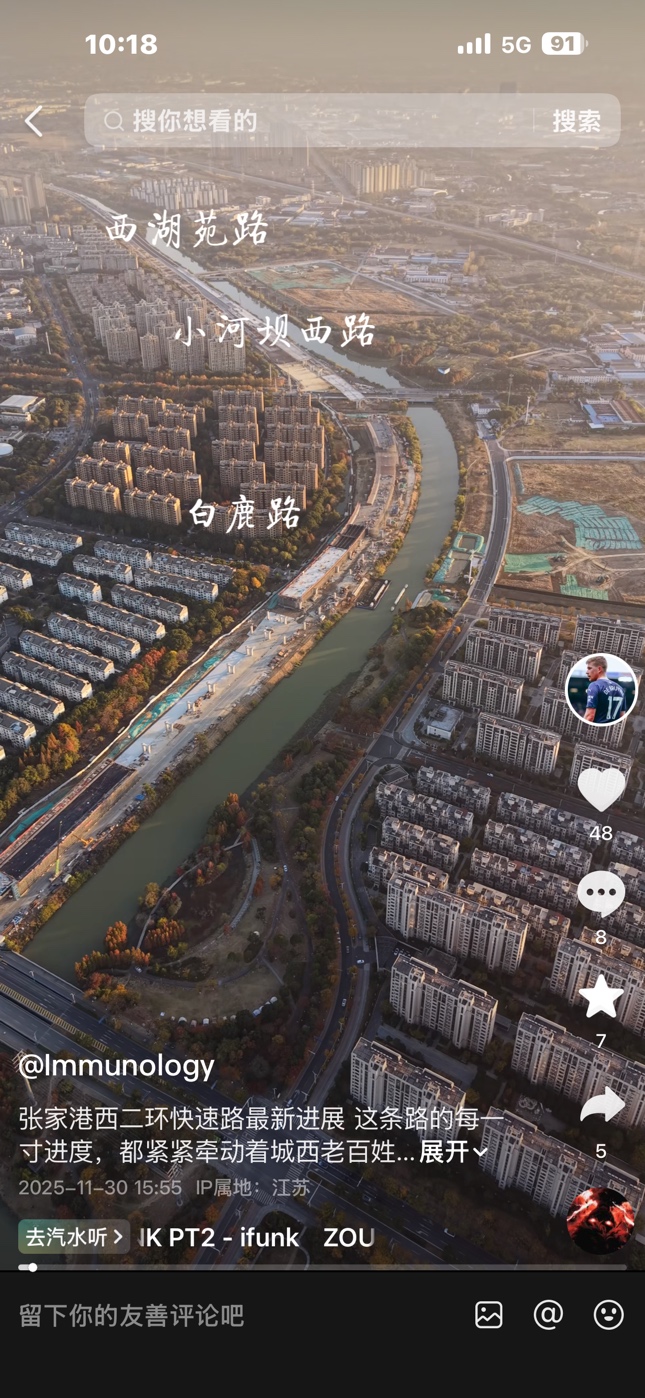Mention someone with the @ icon

coord(548,1315)
